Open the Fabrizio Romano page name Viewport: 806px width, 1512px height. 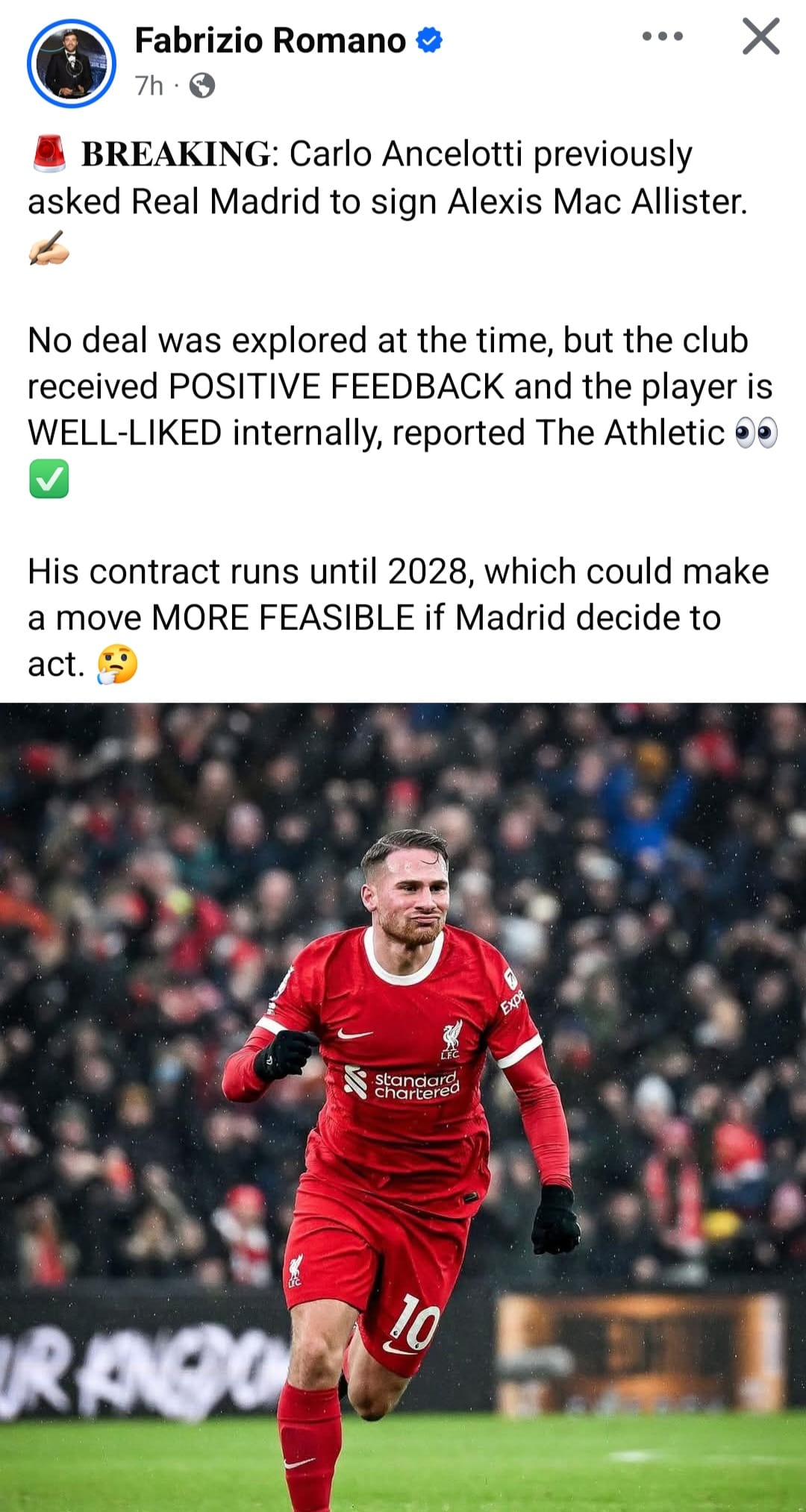(269, 40)
